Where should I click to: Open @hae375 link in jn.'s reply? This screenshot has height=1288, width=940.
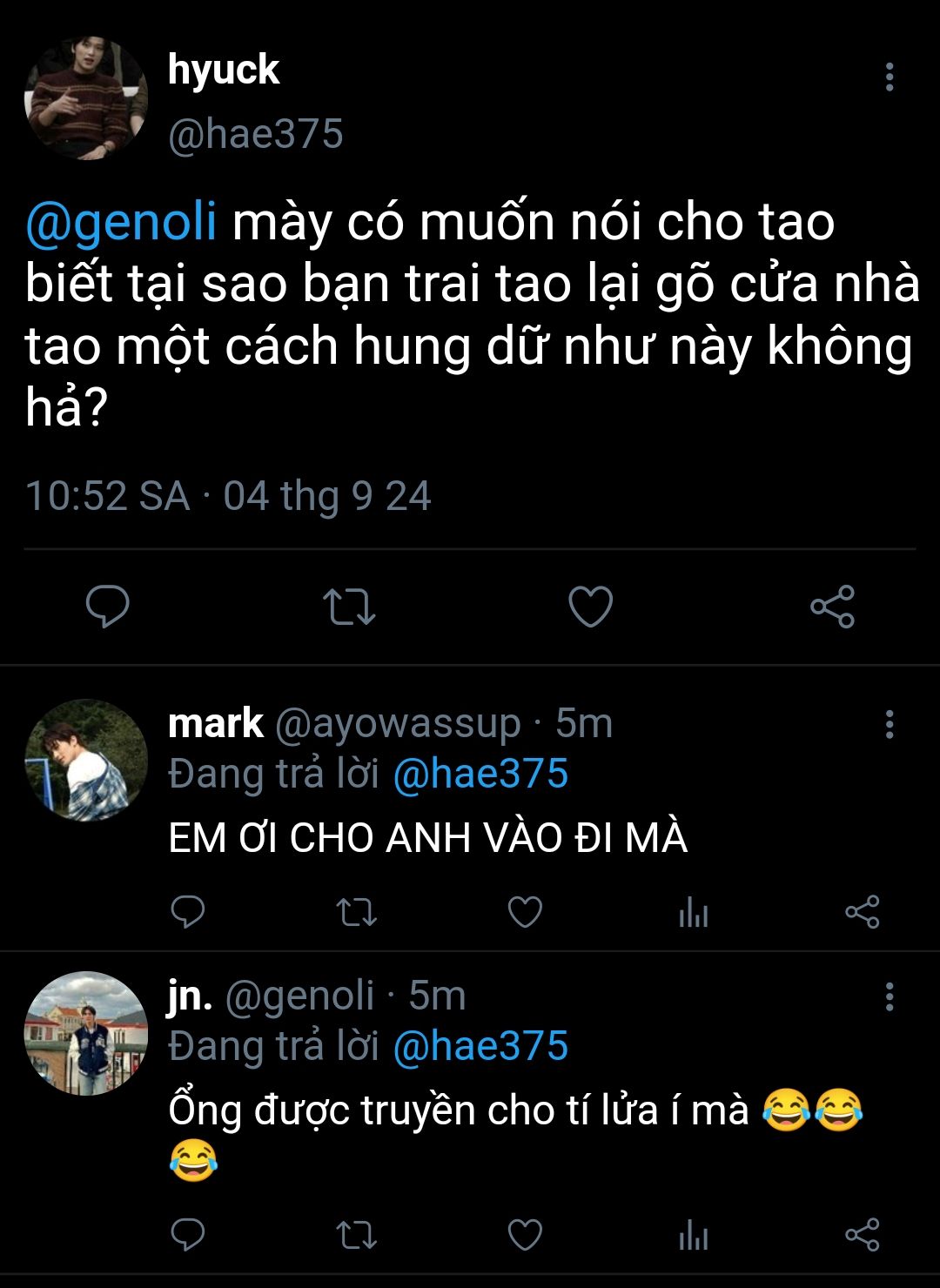point(480,1046)
